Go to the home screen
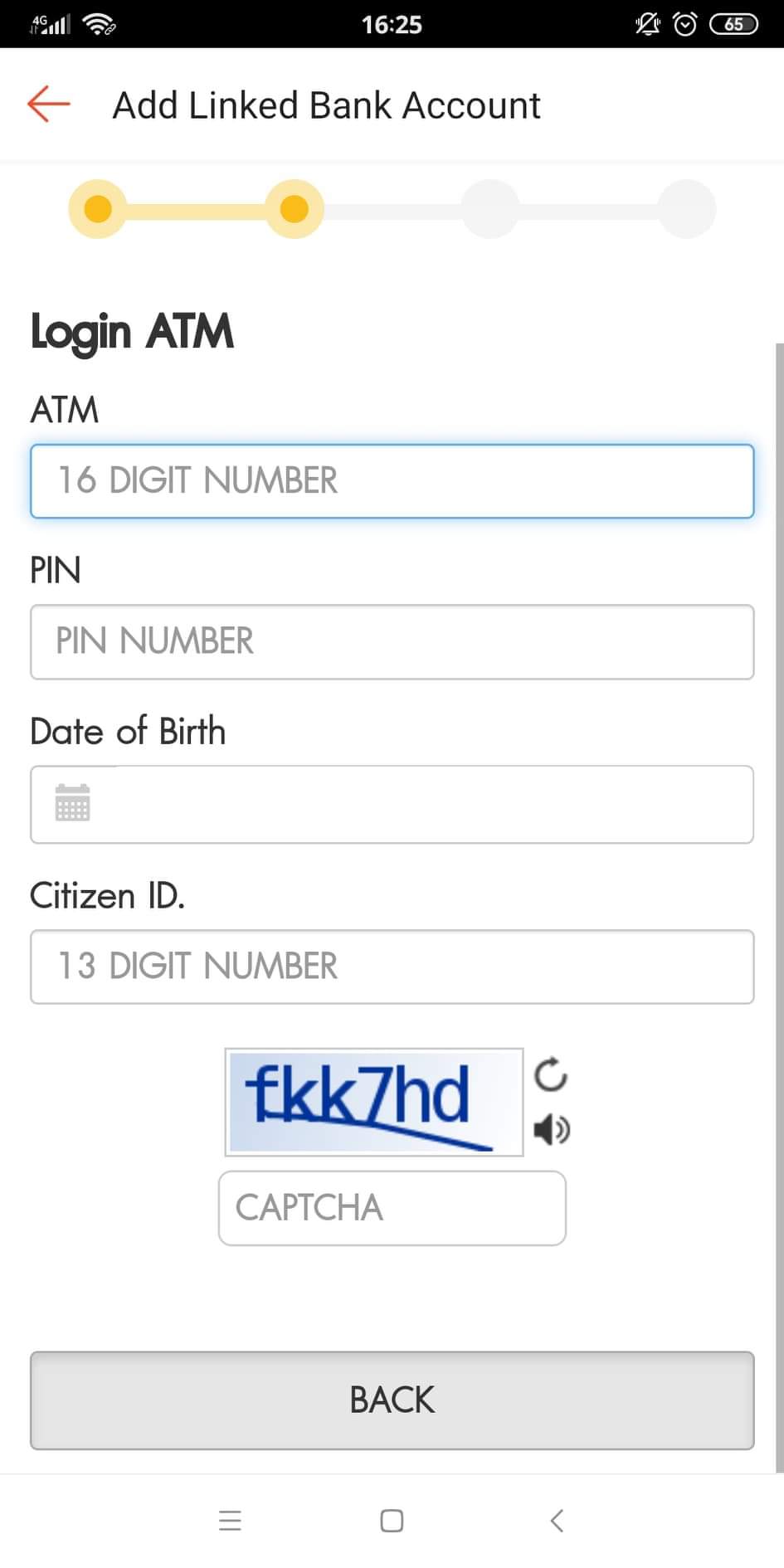This screenshot has width=784, height=1568. pos(392,1521)
